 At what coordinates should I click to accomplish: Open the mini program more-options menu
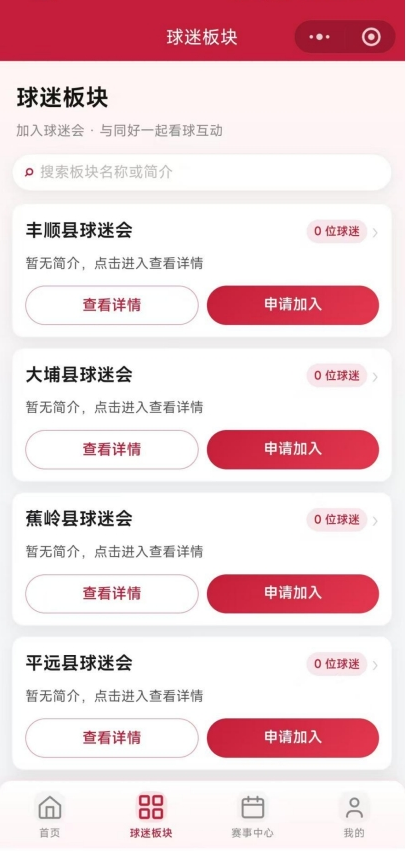click(x=320, y=37)
